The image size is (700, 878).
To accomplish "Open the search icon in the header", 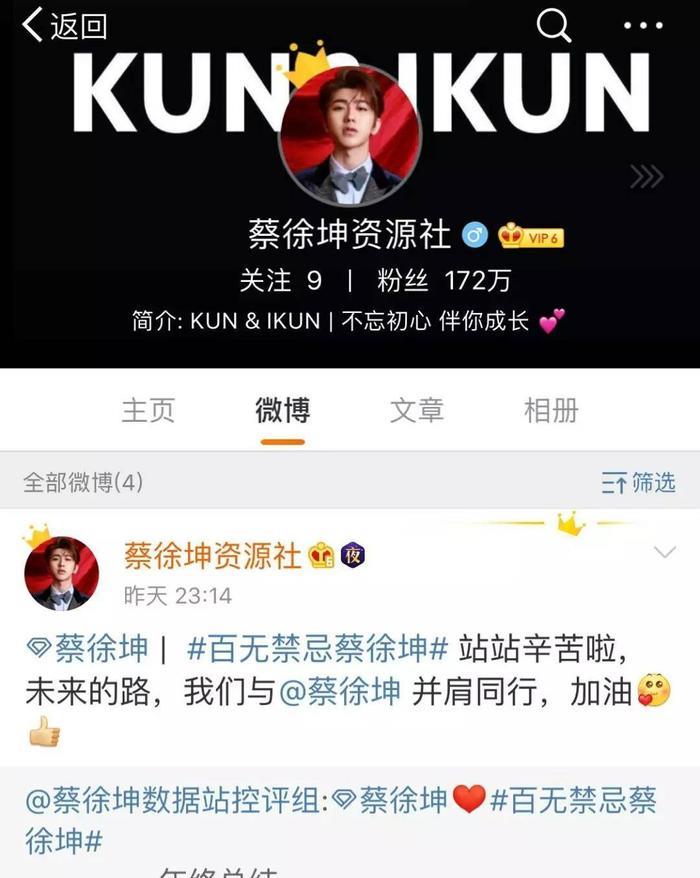I will point(553,25).
